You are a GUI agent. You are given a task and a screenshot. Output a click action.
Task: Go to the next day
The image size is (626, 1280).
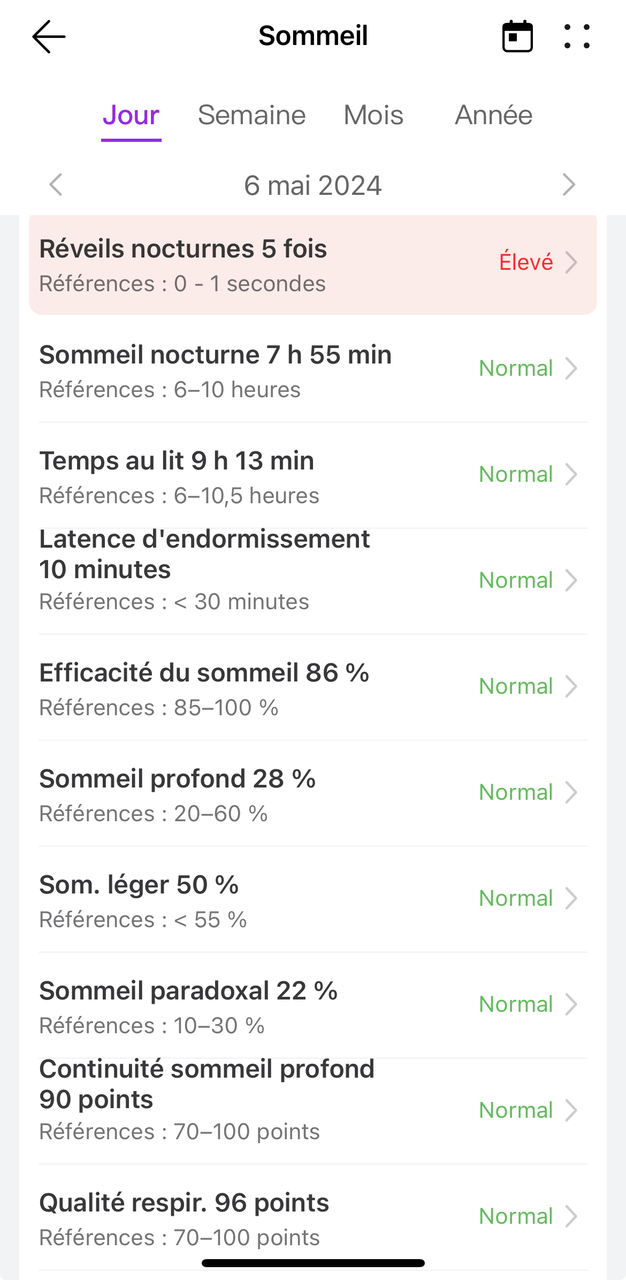[569, 185]
